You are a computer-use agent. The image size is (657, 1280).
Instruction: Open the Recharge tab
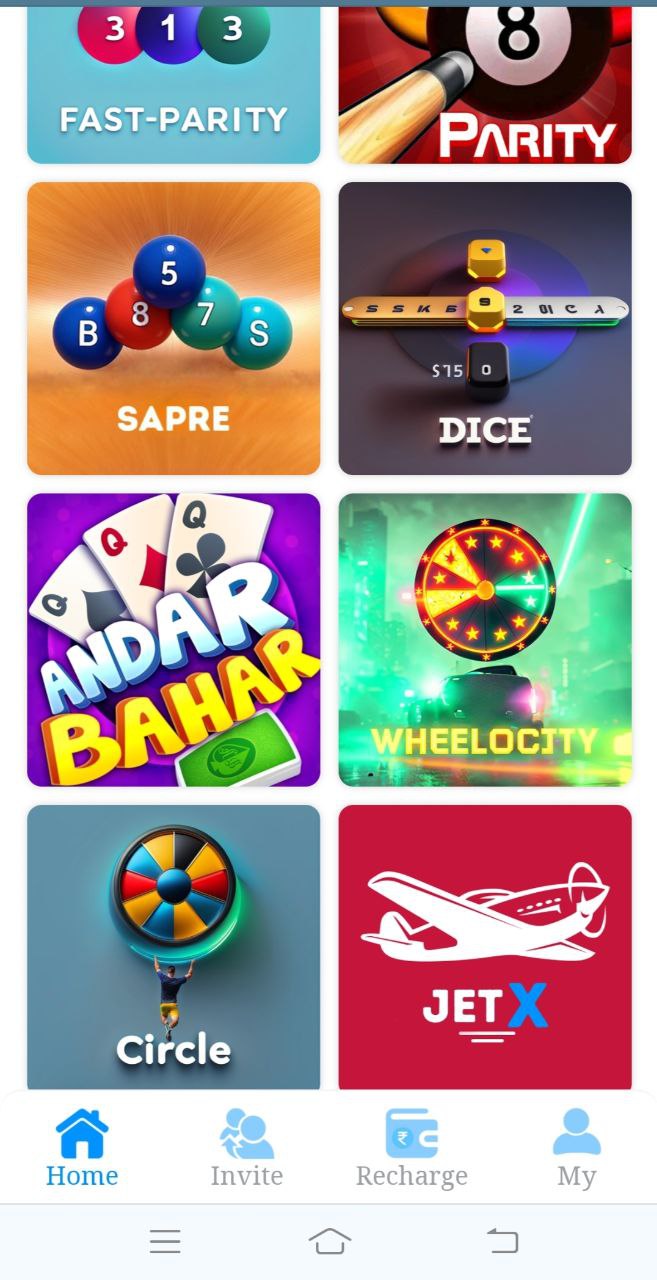[x=411, y=1148]
